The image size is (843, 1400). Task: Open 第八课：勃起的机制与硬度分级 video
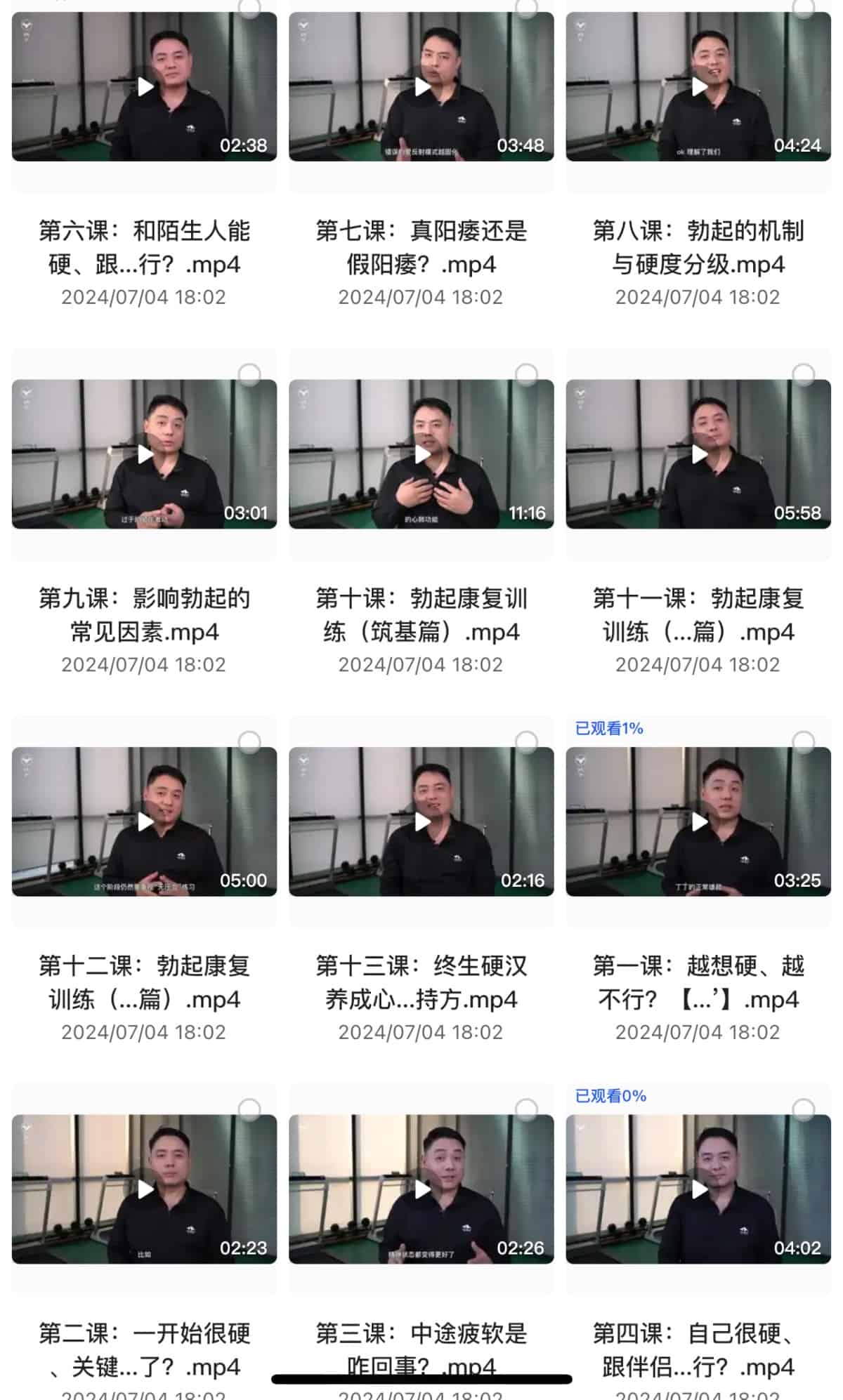coord(698,86)
